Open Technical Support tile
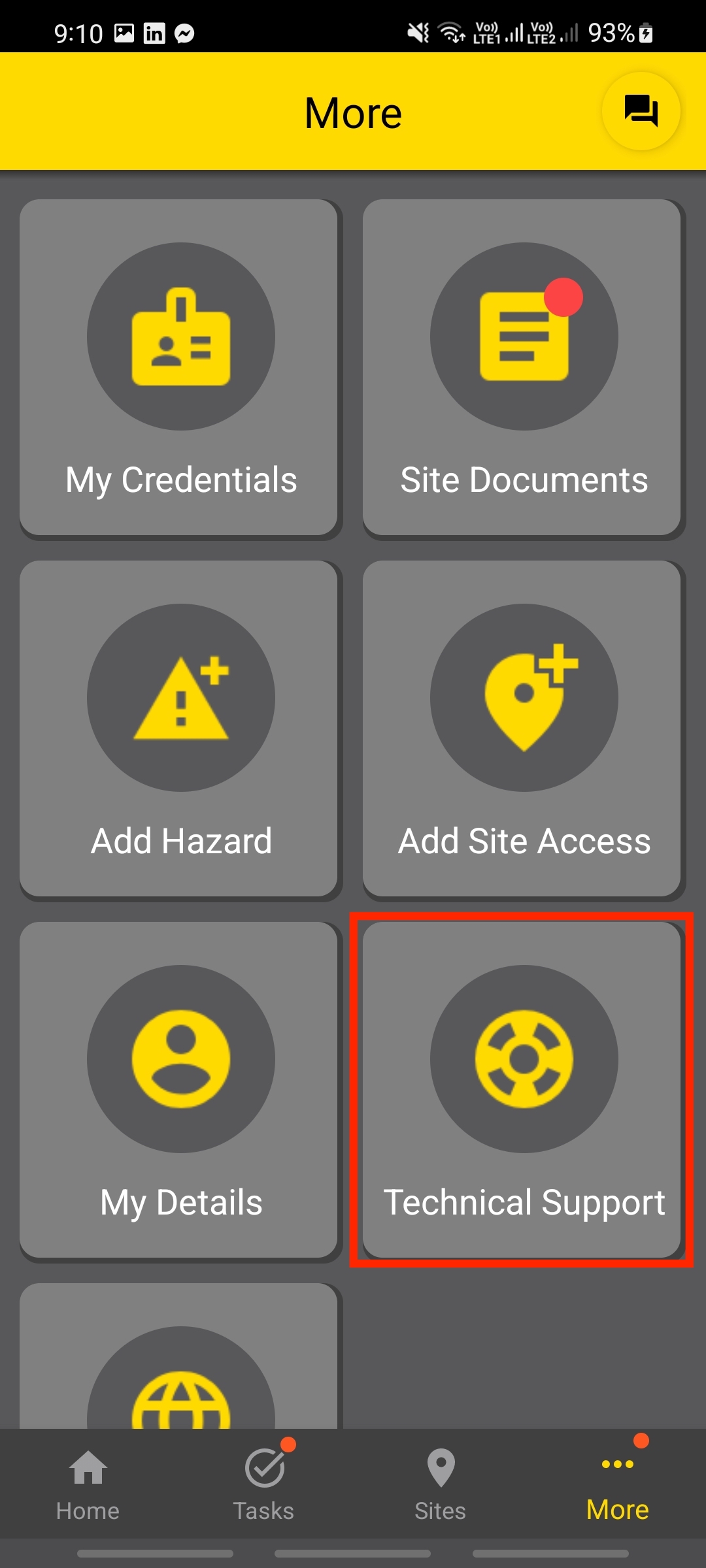Viewport: 706px width, 1568px height. 523,1090
